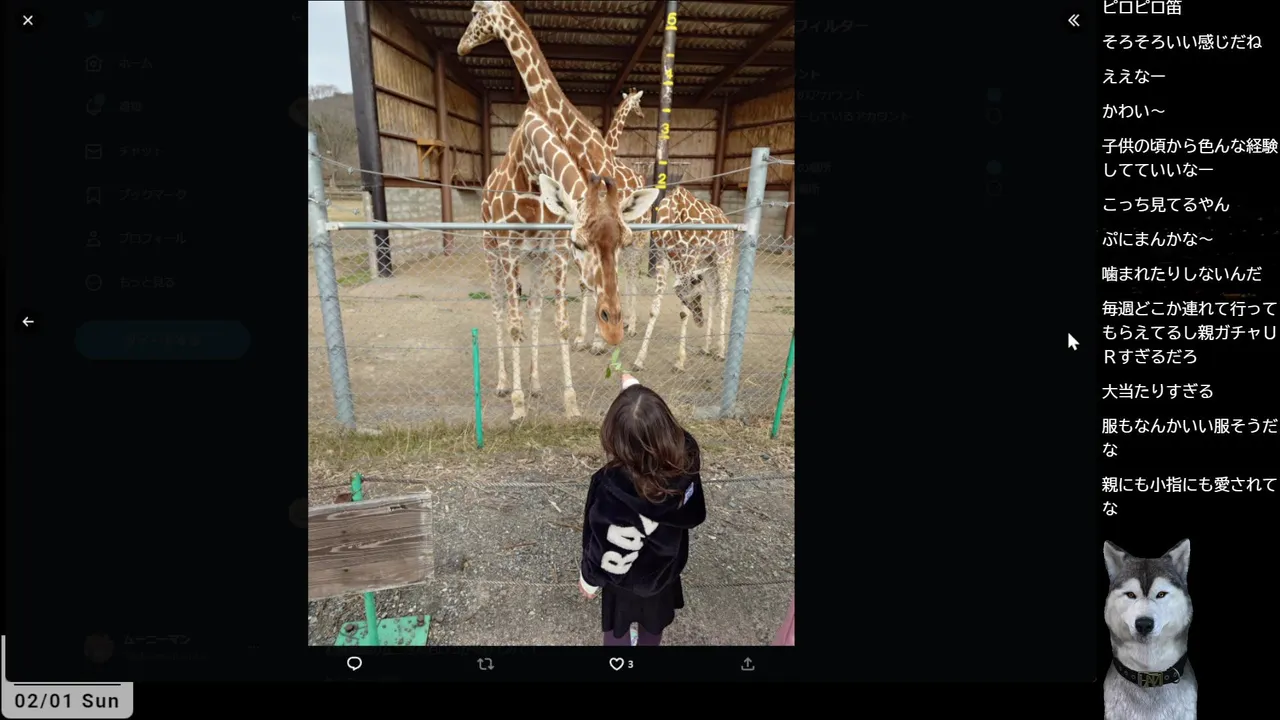Like the giraffe photo post
The width and height of the screenshot is (1280, 720).
point(617,664)
